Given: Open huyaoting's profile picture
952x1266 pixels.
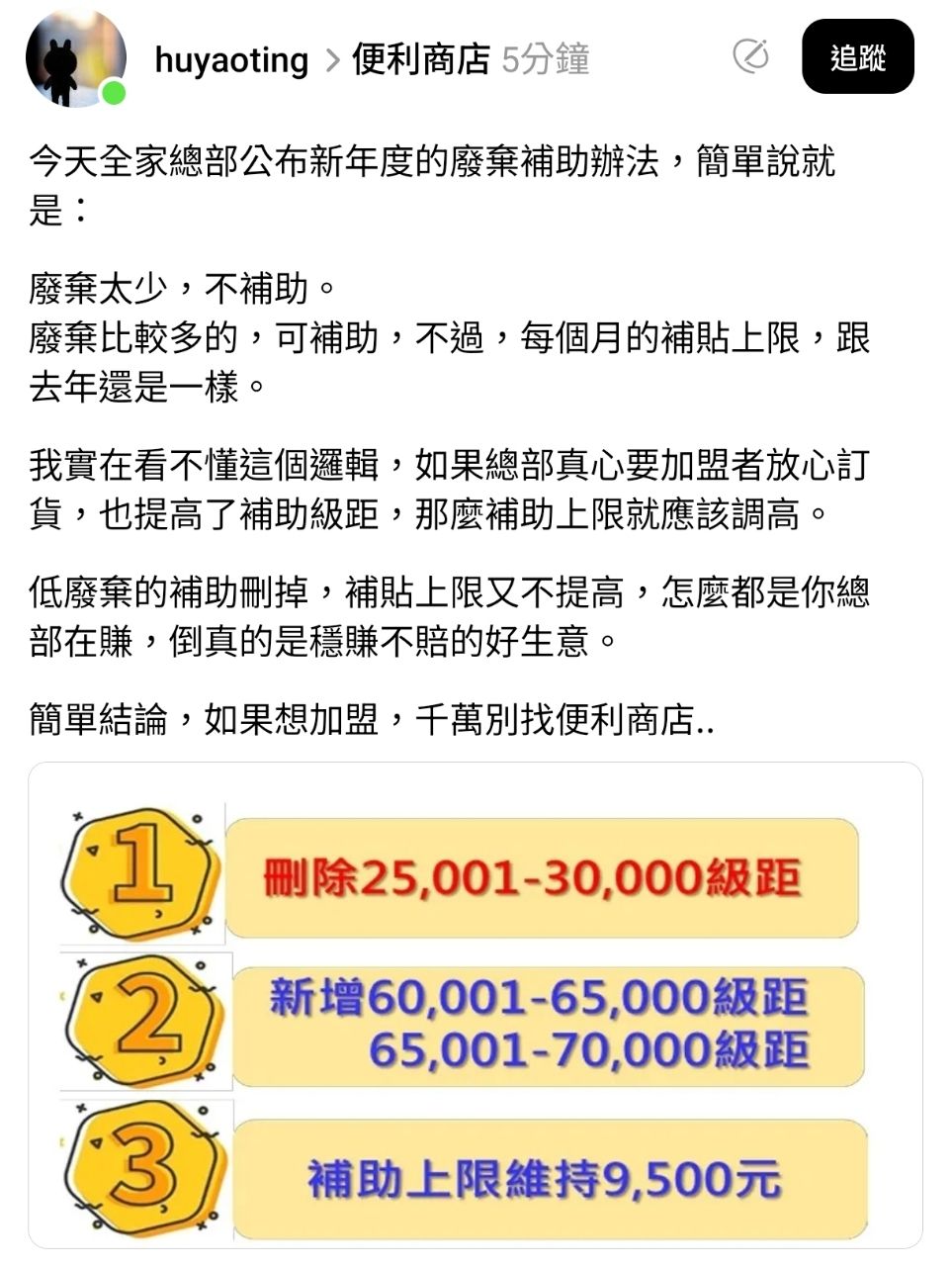Looking at the screenshot, I should pyautogui.click(x=75, y=57).
